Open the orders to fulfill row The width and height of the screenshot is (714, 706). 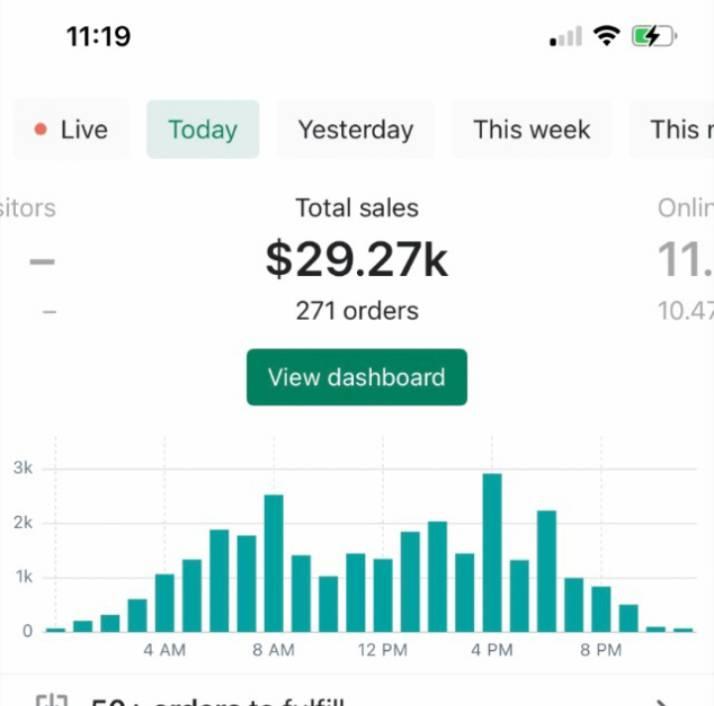(x=356, y=698)
